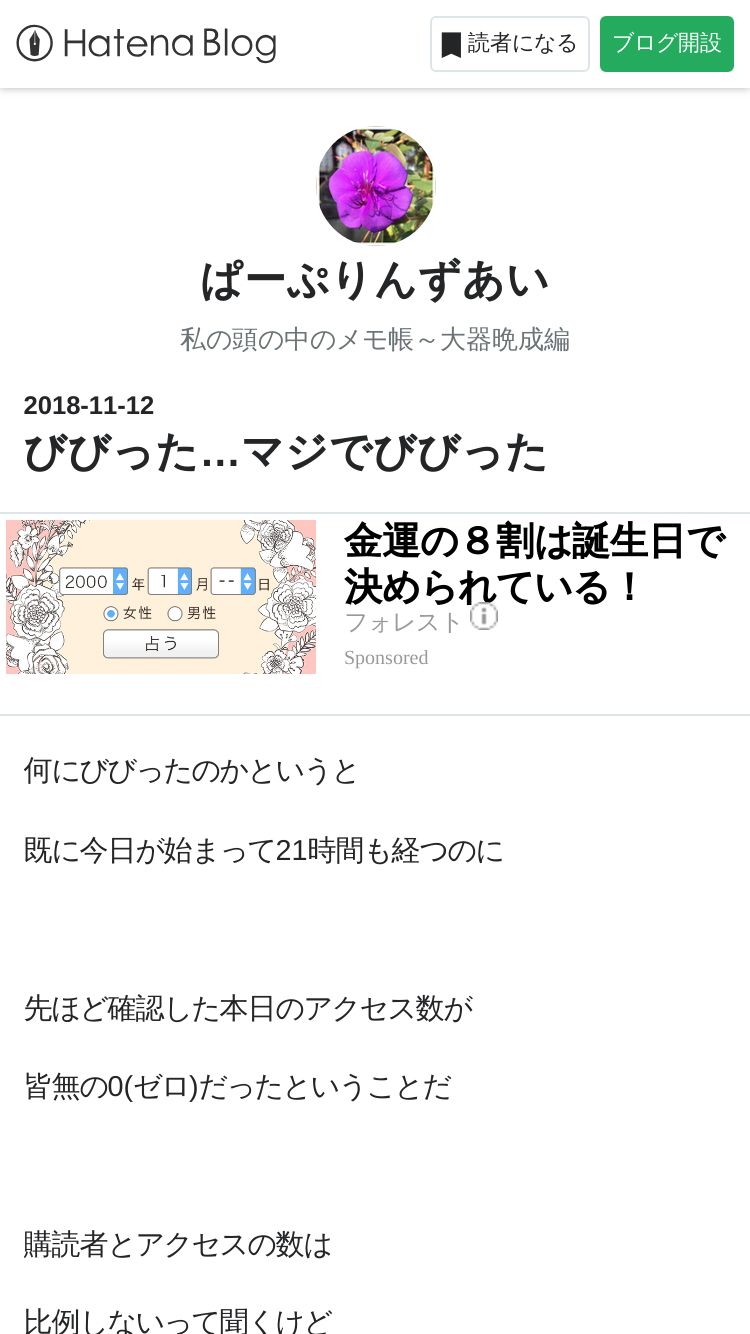Tap the ad info icon next to フォレスト
The width and height of the screenshot is (750, 1334).
(484, 617)
